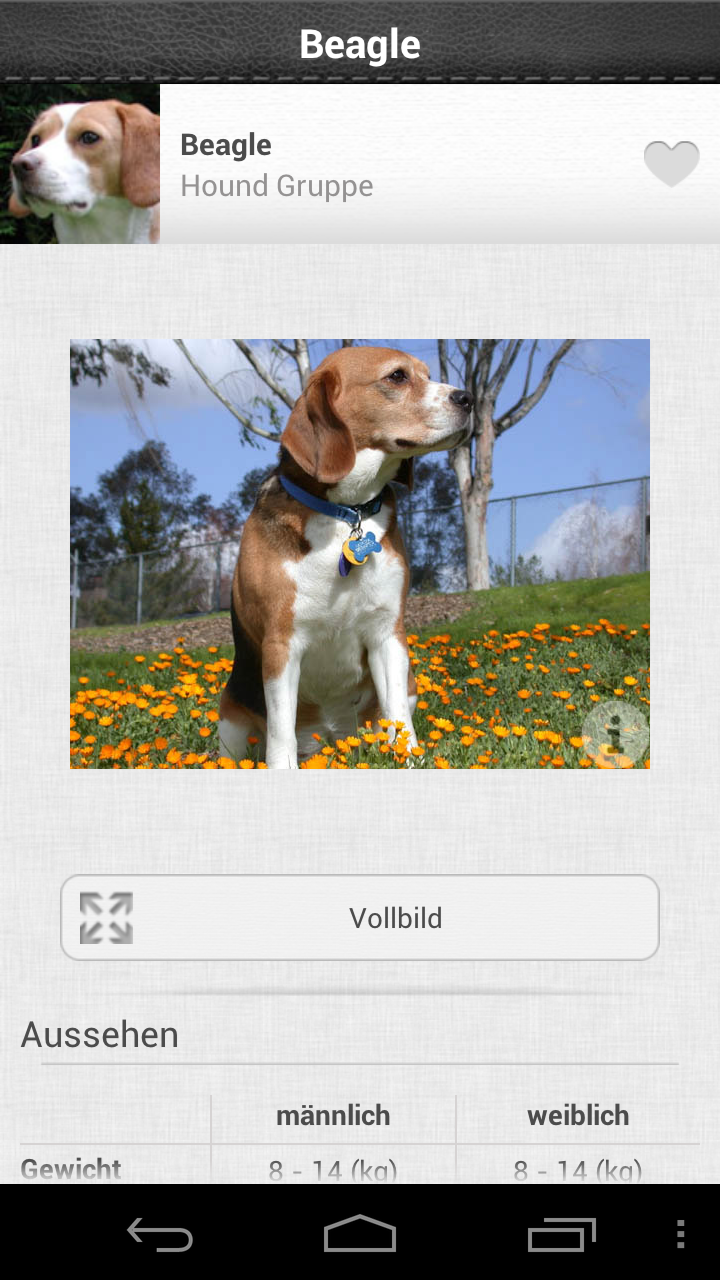720x1280 pixels.
Task: Open the Vollbild full-screen view
Action: click(x=360, y=918)
